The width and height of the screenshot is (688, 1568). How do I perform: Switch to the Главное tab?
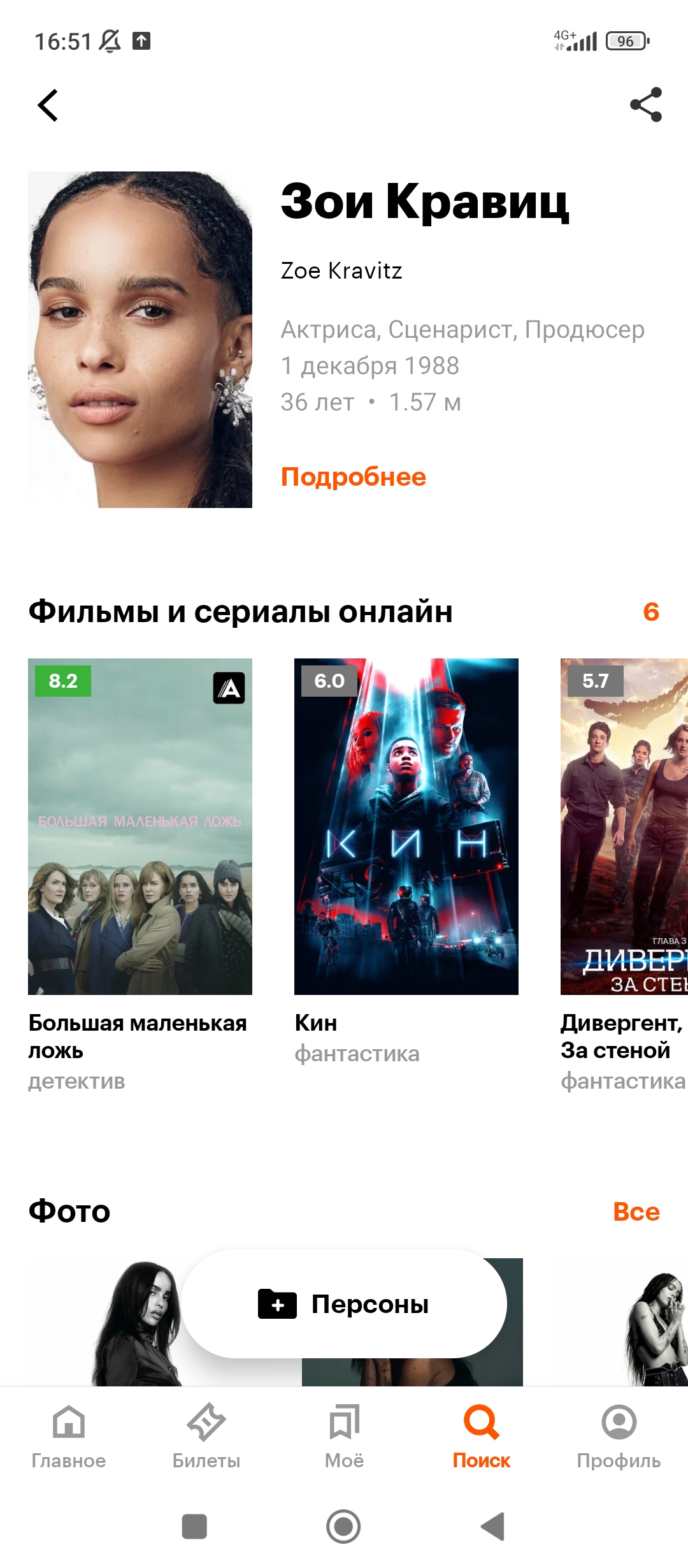click(69, 1437)
